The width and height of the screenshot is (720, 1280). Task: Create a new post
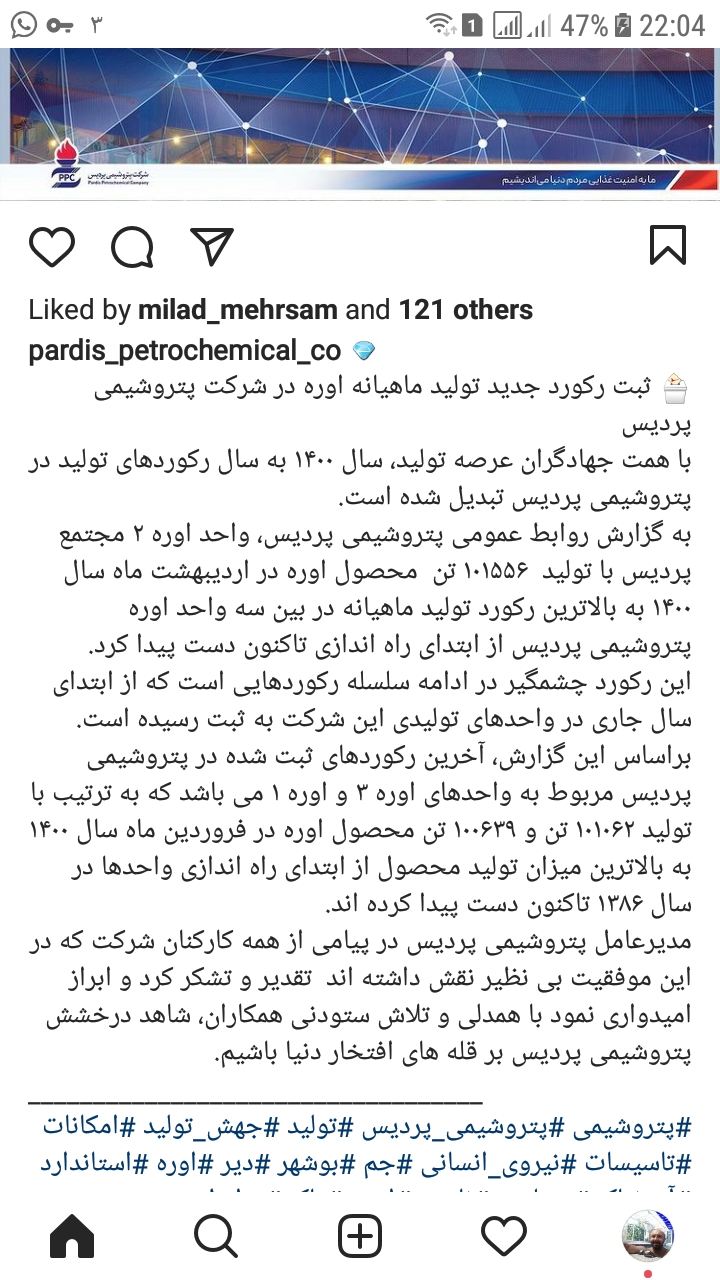[x=360, y=1237]
